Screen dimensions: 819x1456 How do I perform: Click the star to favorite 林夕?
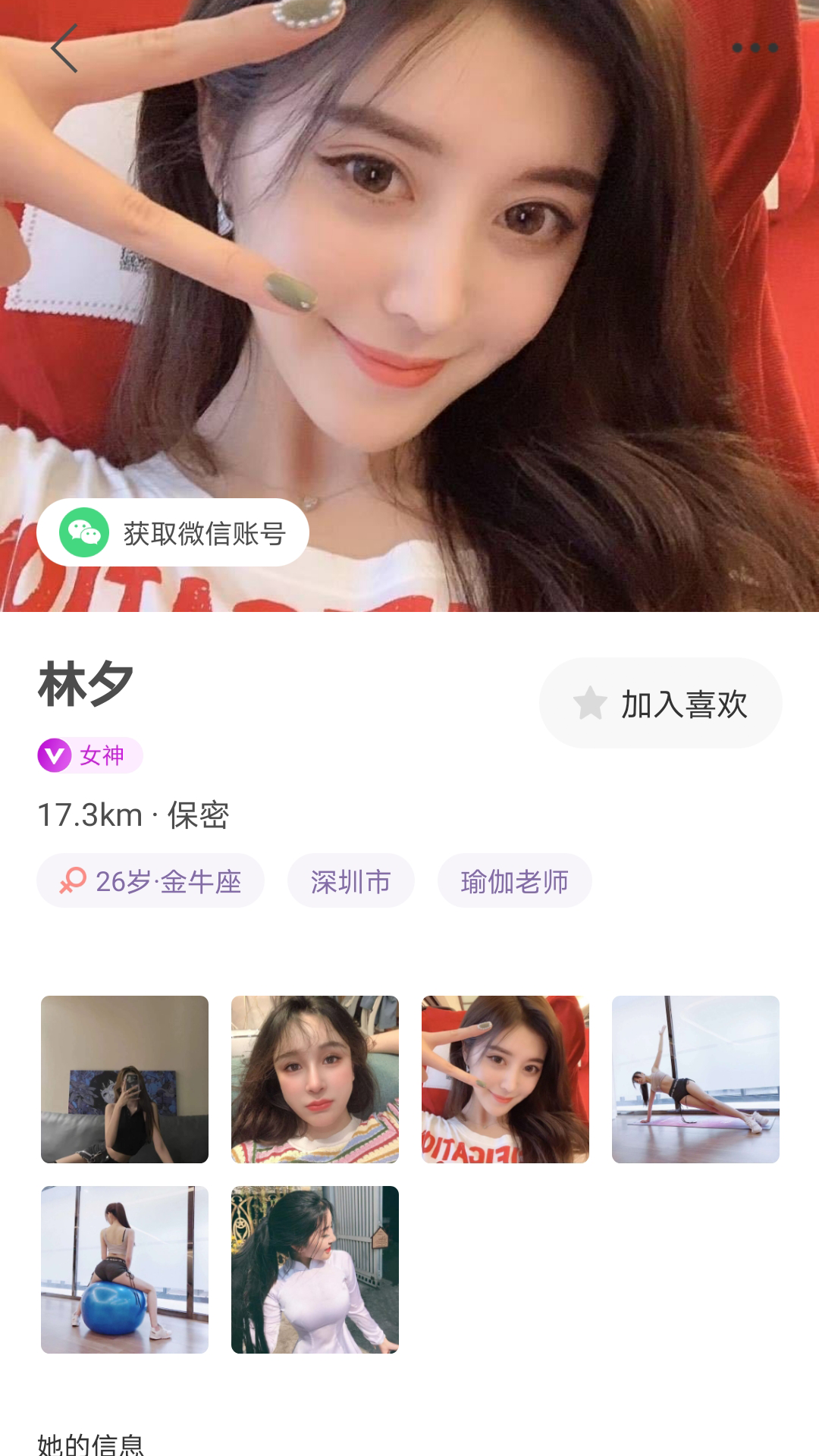(x=591, y=703)
